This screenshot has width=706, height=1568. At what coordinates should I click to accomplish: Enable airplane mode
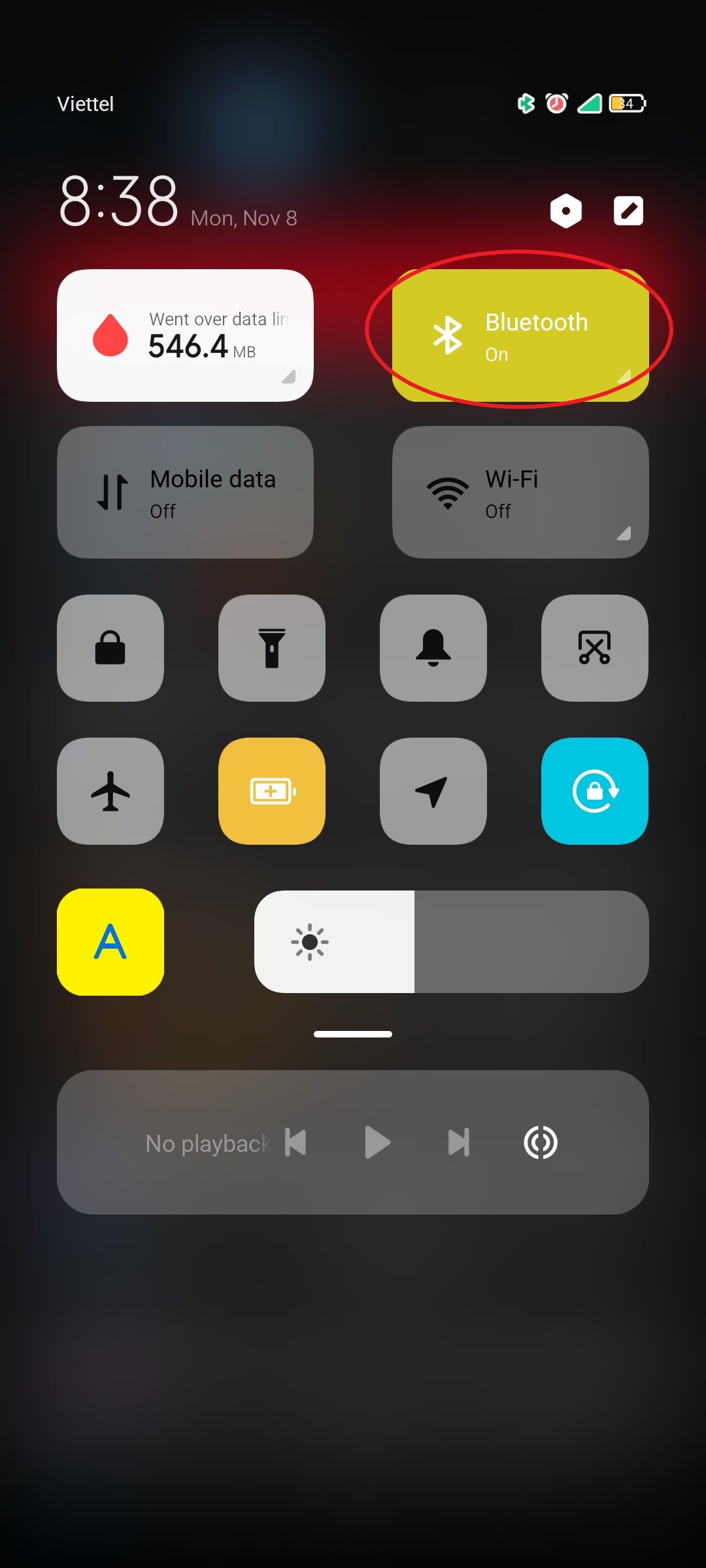point(110,791)
